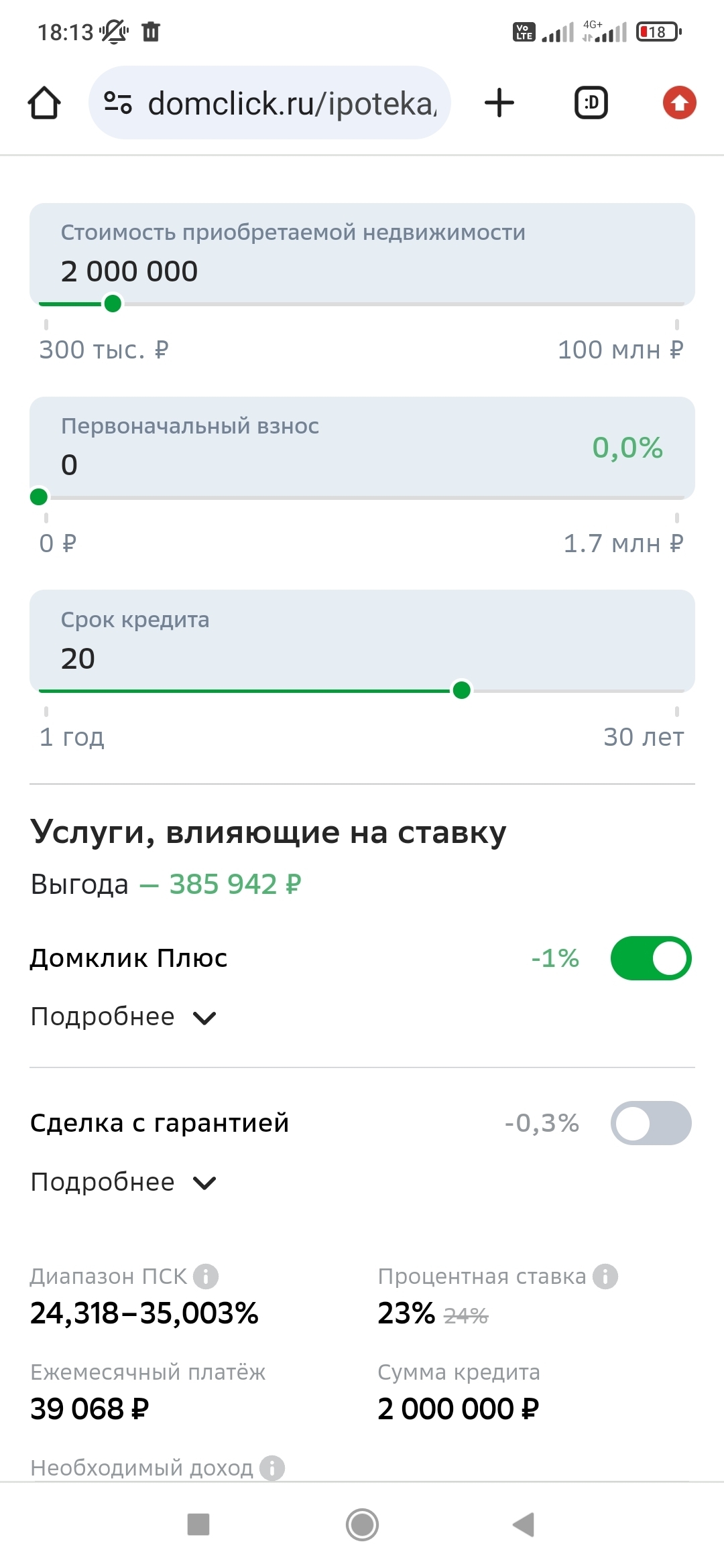The width and height of the screenshot is (724, 1568).
Task: Open recent apps from the navigation bar
Action: coord(198,1524)
